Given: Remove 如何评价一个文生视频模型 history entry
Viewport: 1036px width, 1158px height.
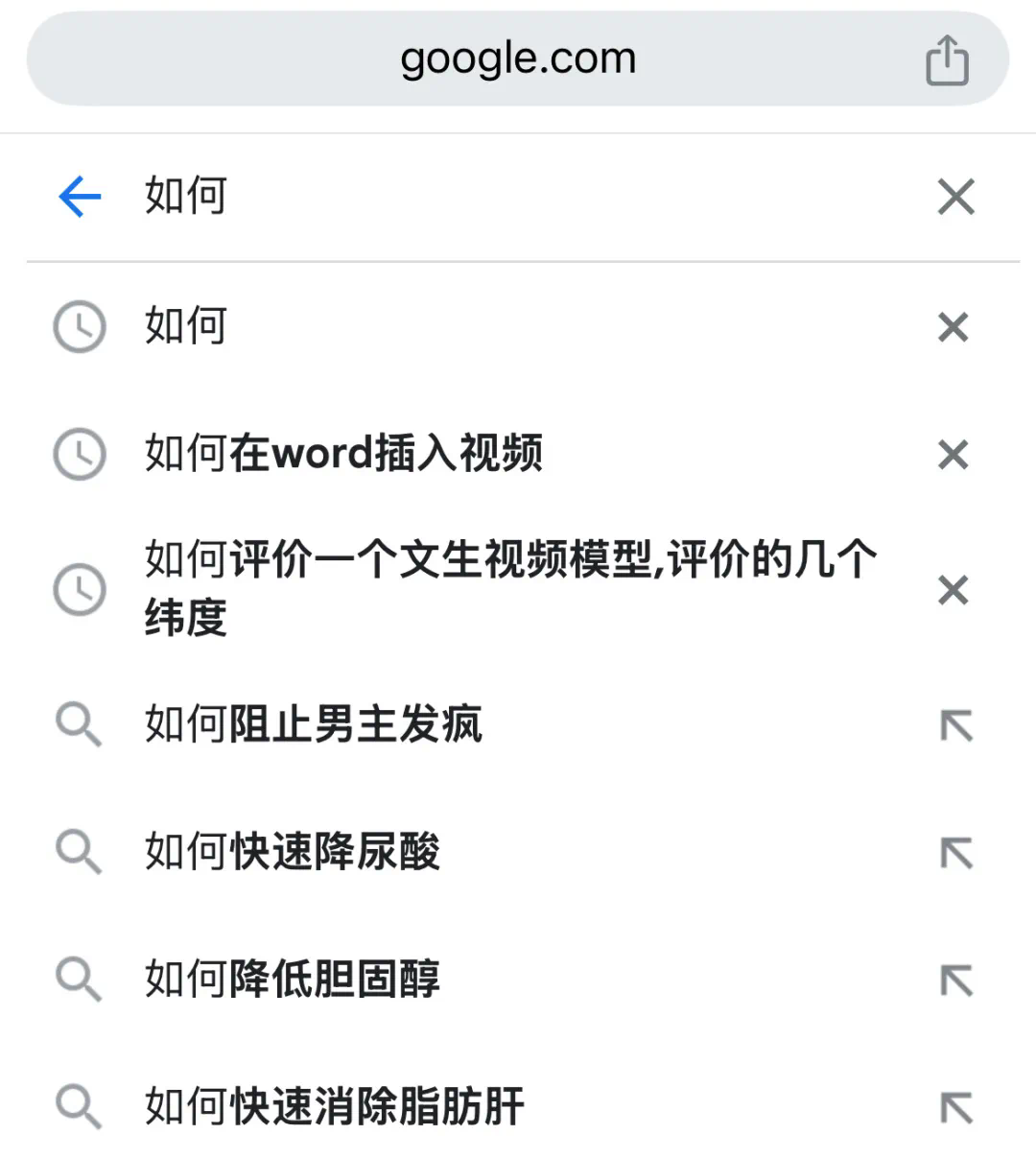Looking at the screenshot, I should pyautogui.click(x=953, y=590).
